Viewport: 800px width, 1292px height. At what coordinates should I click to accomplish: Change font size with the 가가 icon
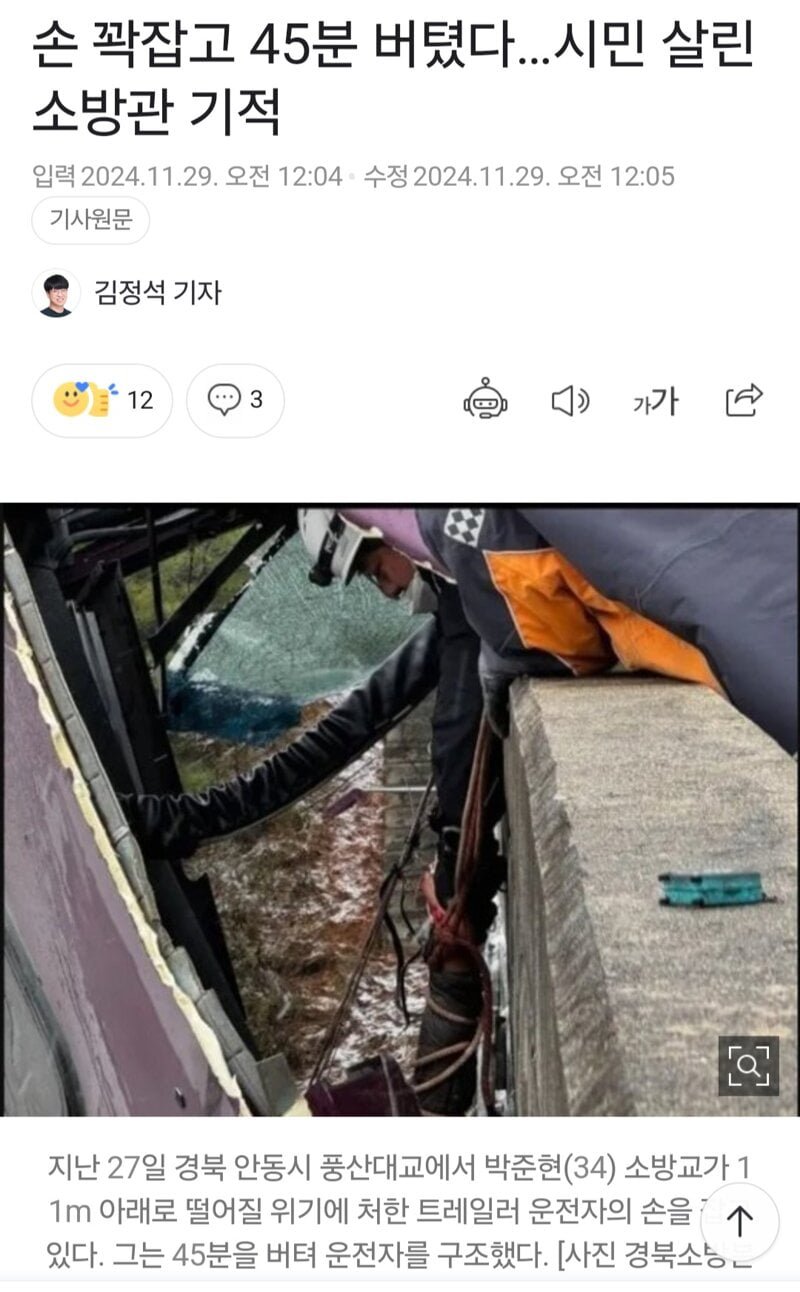(x=655, y=401)
